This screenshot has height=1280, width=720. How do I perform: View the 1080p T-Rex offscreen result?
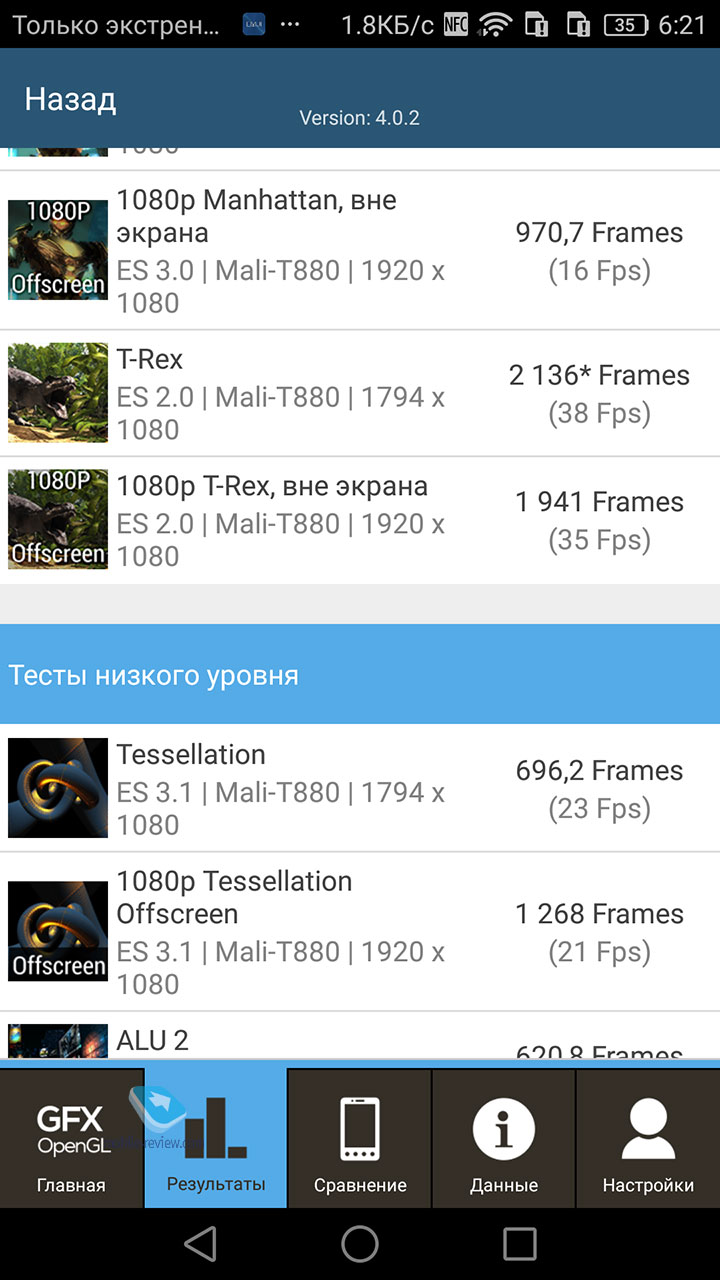pos(360,520)
